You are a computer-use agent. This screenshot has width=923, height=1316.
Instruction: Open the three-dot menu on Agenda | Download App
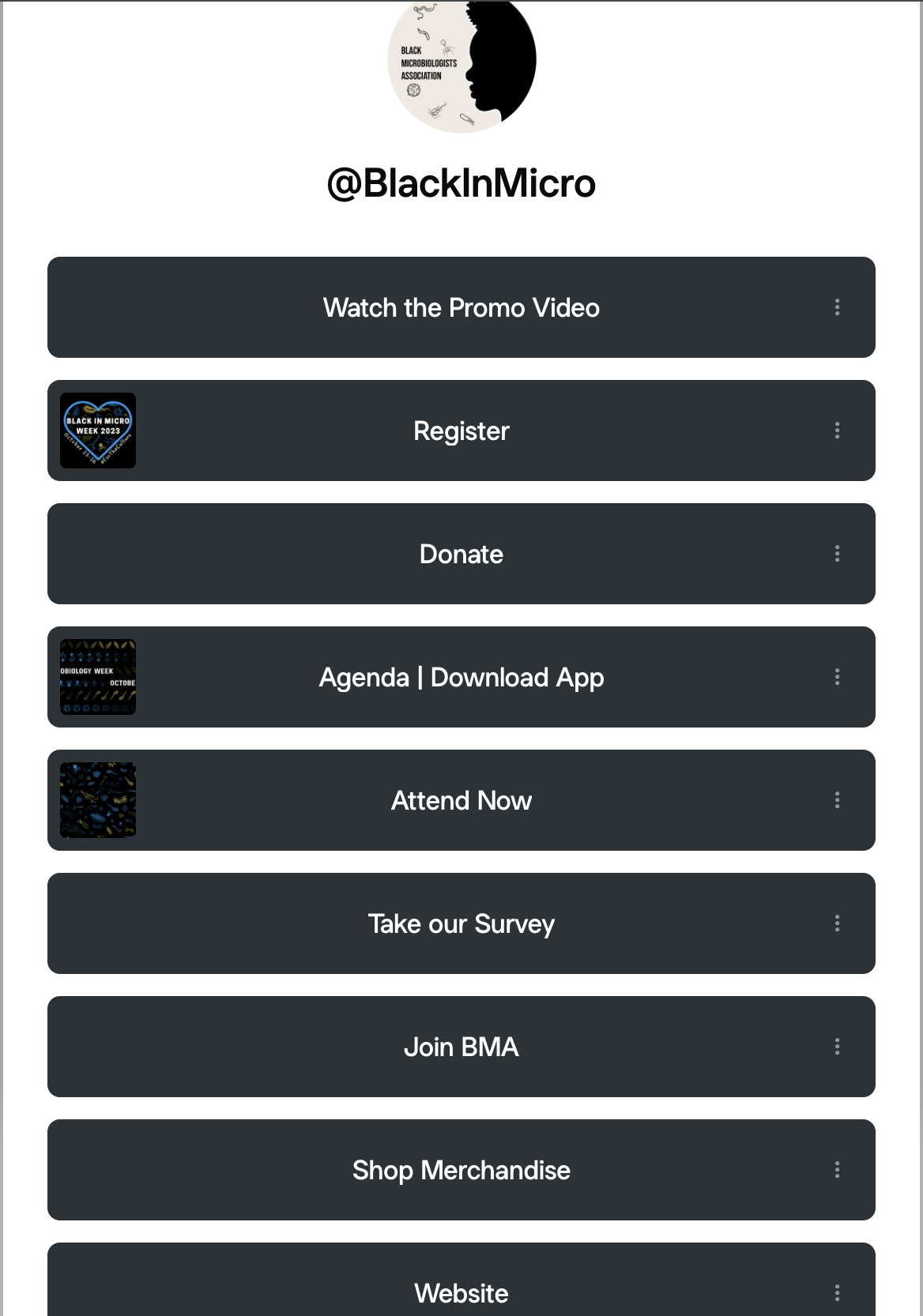pos(837,677)
